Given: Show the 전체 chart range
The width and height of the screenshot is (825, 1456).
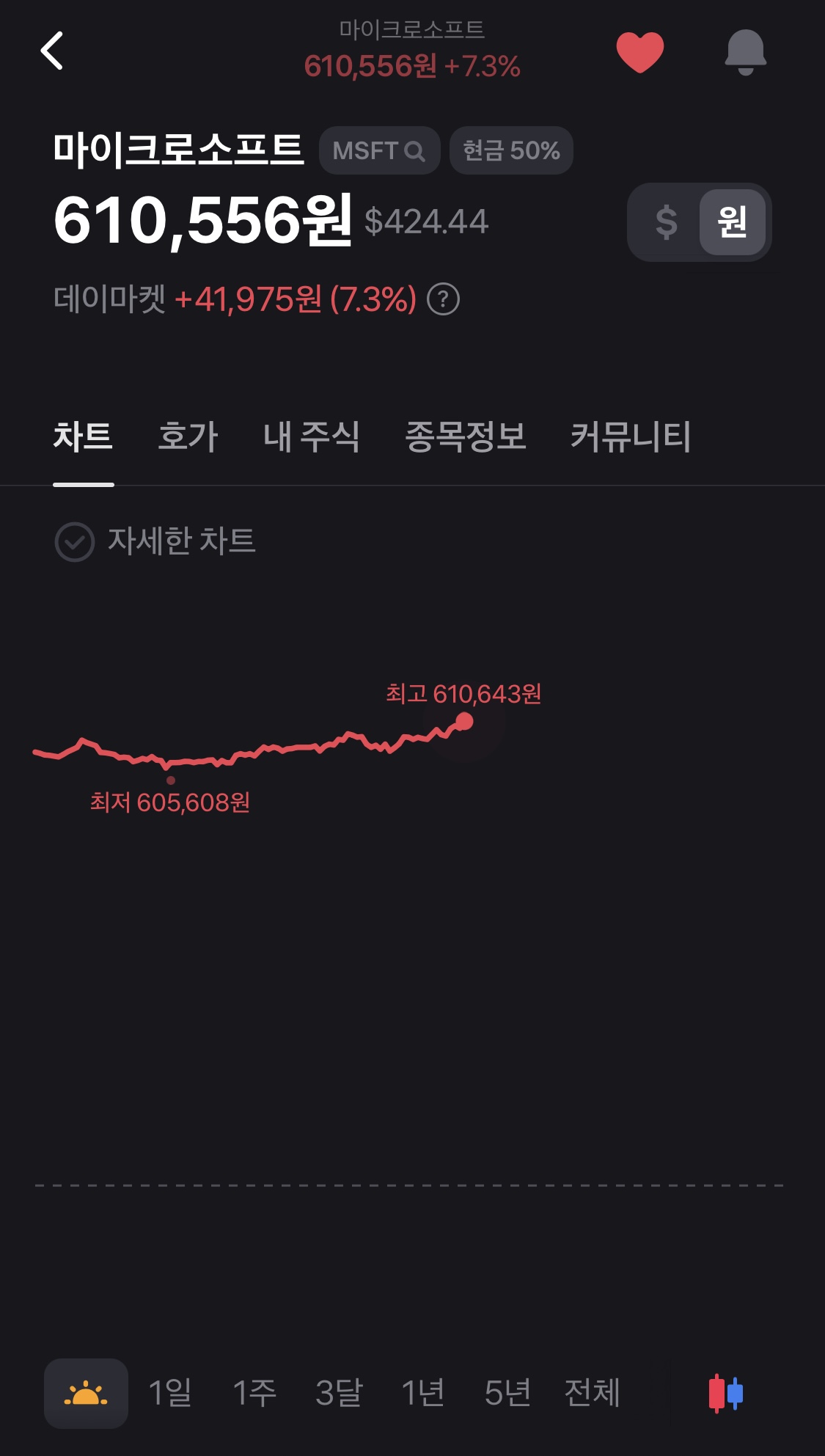Looking at the screenshot, I should click(x=593, y=1392).
